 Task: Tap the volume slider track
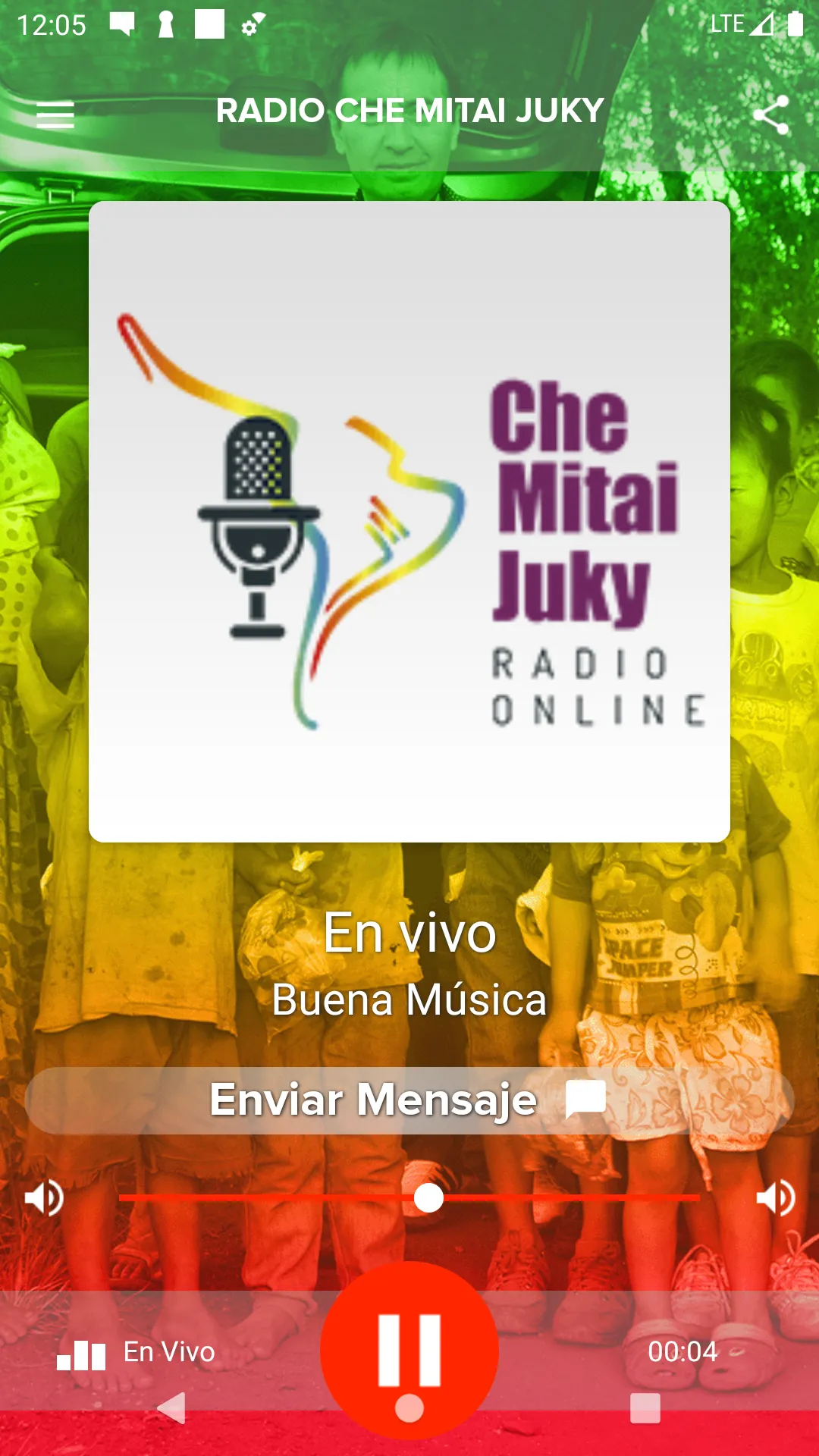tap(409, 1198)
